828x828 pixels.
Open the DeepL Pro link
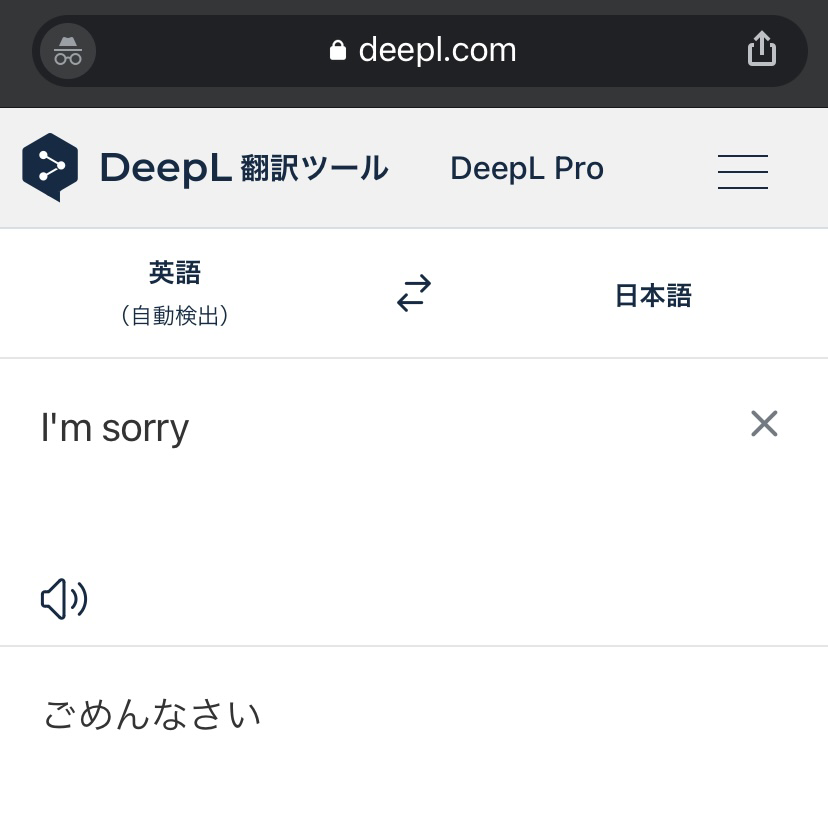pos(526,169)
